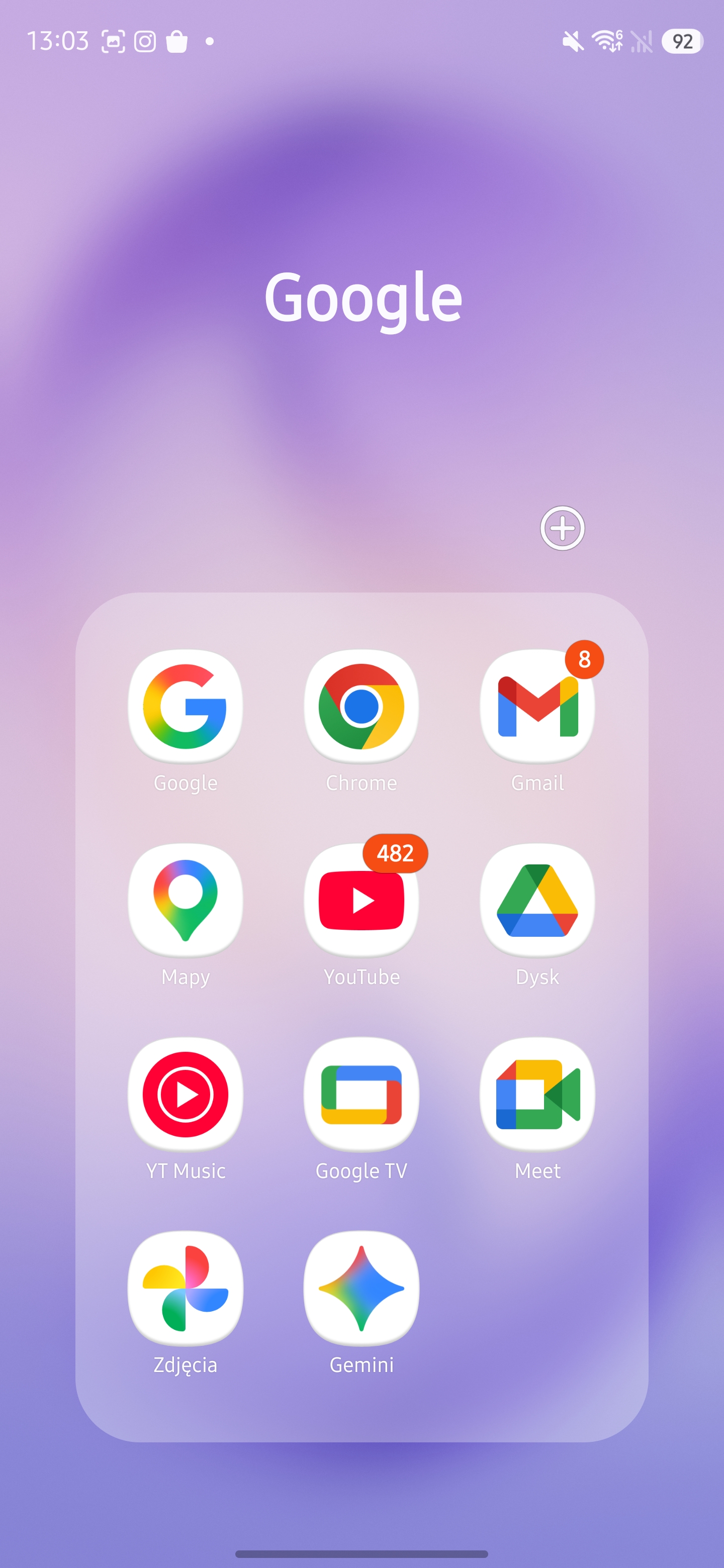Image resolution: width=724 pixels, height=1568 pixels.
Task: Launch YT Music
Action: pyautogui.click(x=185, y=1095)
